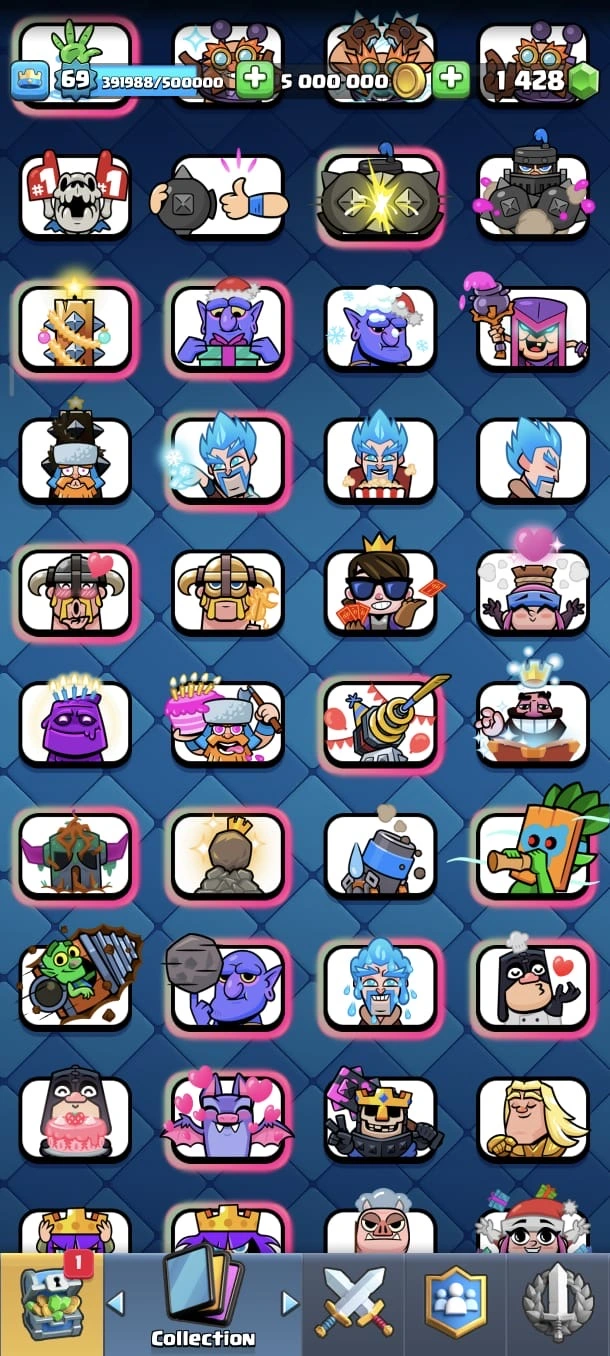Viewport: 610px width, 1356px height.
Task: Choose the purple ghost with birthday candles emote
Action: click(x=75, y=722)
